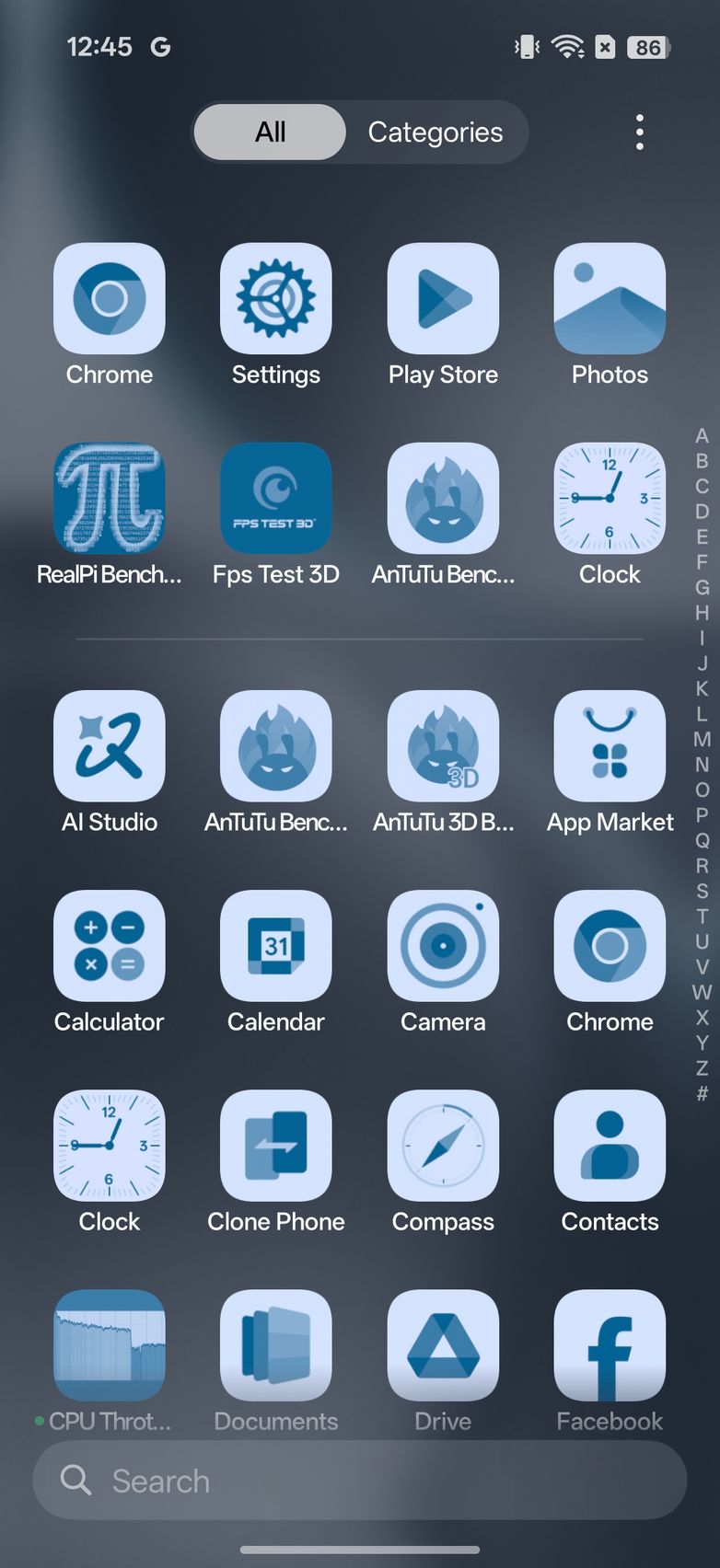Launch RealPi Benchmark app
This screenshot has width=720, height=1568.
110,499
